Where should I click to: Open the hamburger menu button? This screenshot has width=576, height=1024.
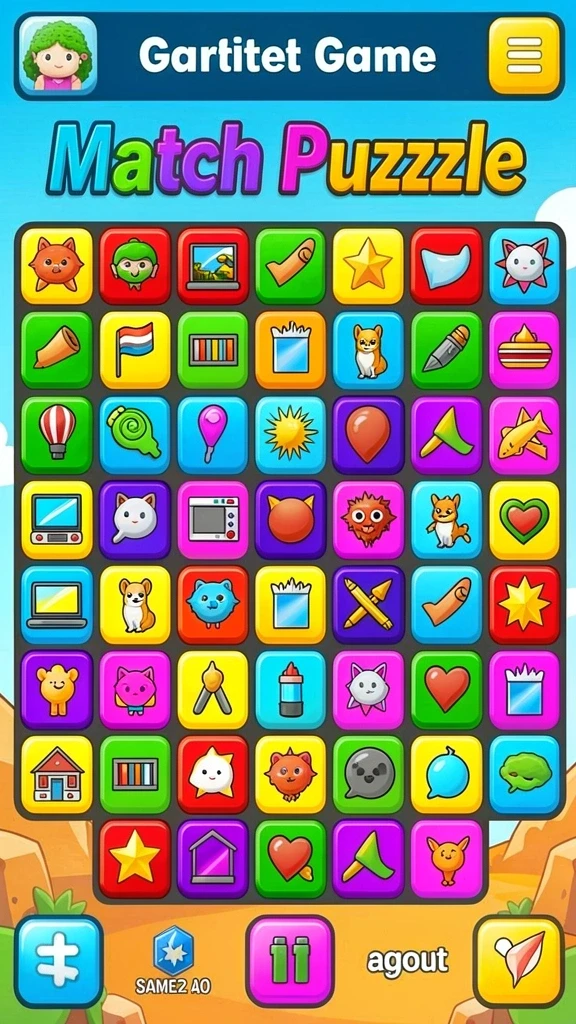point(524,56)
